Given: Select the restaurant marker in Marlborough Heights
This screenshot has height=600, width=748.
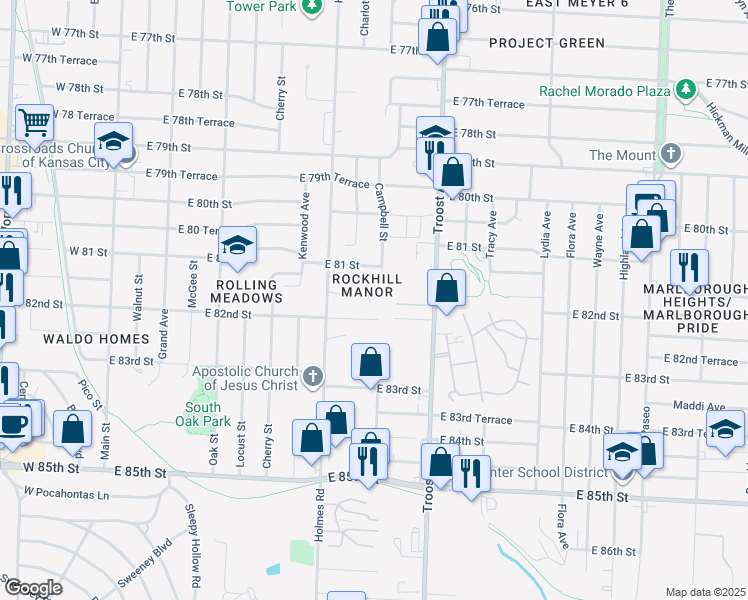Looking at the screenshot, I should click(x=689, y=269).
